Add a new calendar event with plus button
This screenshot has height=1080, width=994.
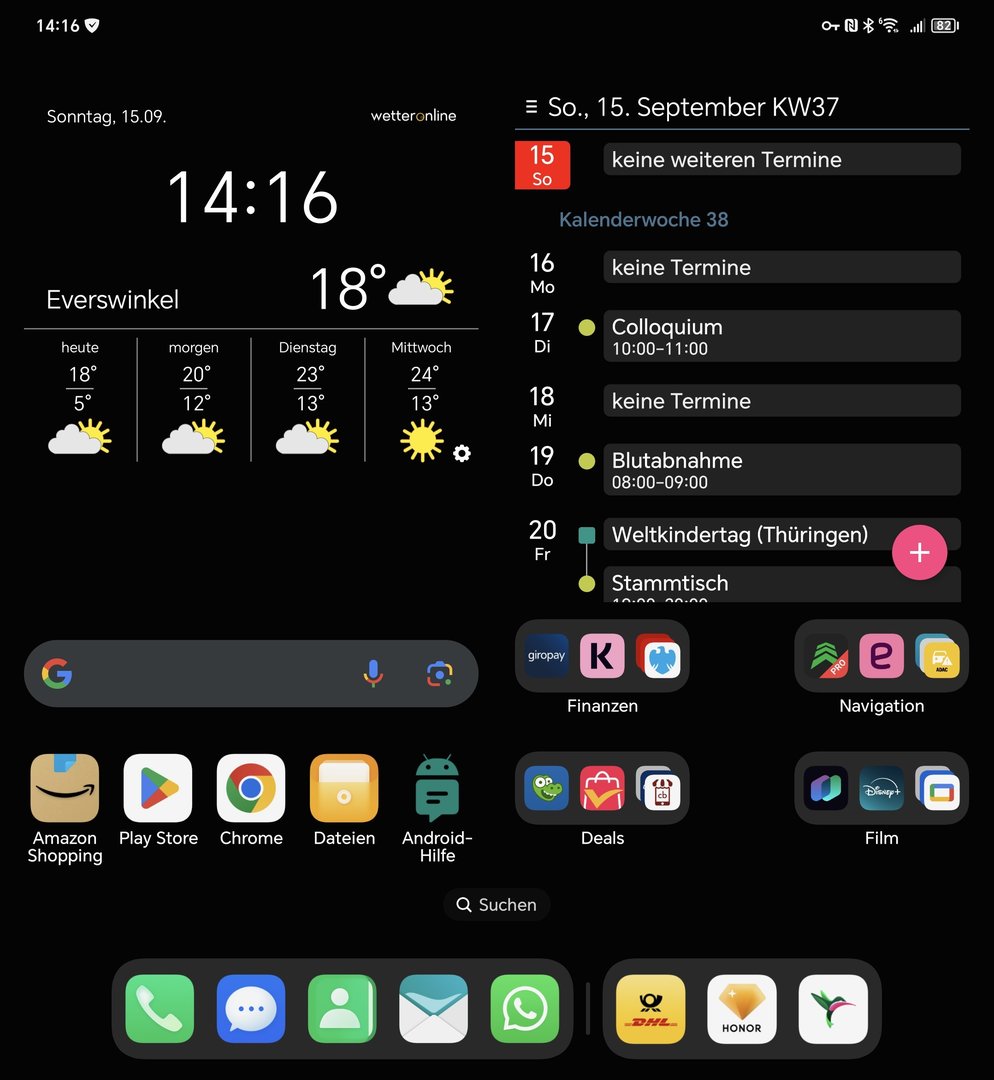coord(919,552)
